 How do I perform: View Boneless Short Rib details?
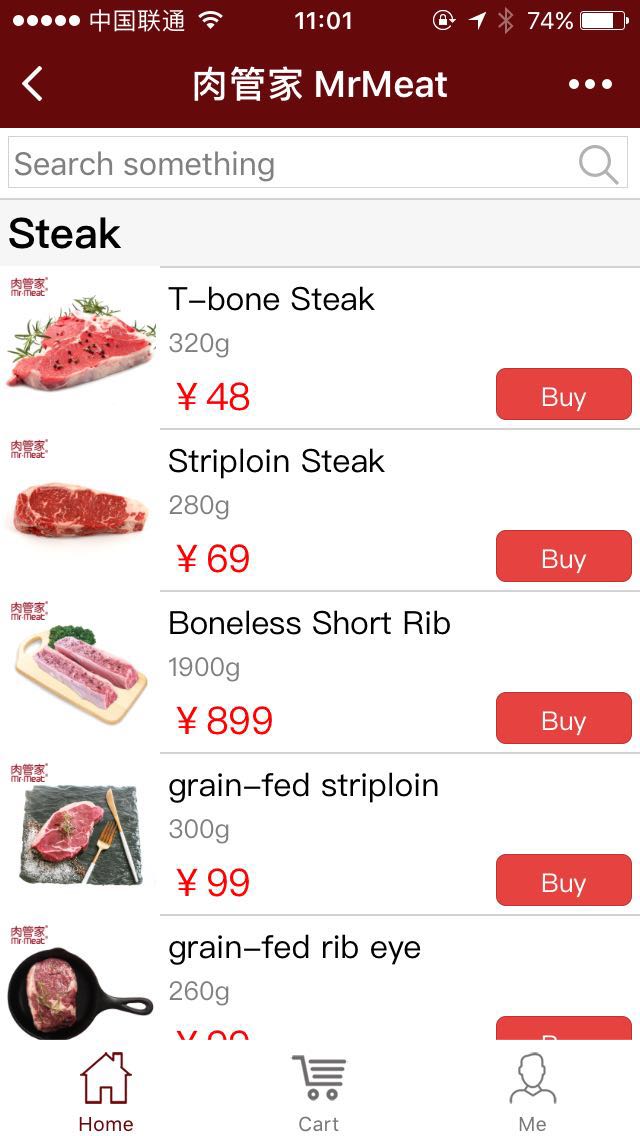[309, 624]
